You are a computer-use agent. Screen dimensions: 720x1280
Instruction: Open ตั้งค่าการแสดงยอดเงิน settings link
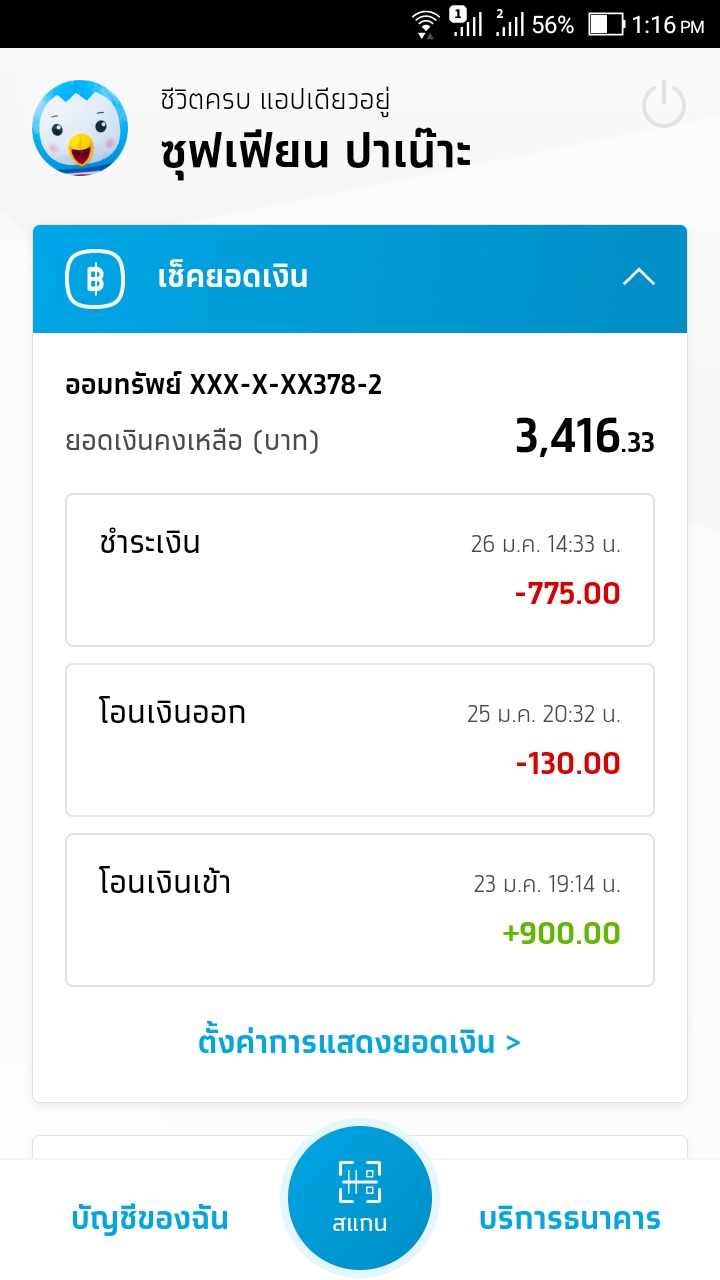pos(360,1043)
